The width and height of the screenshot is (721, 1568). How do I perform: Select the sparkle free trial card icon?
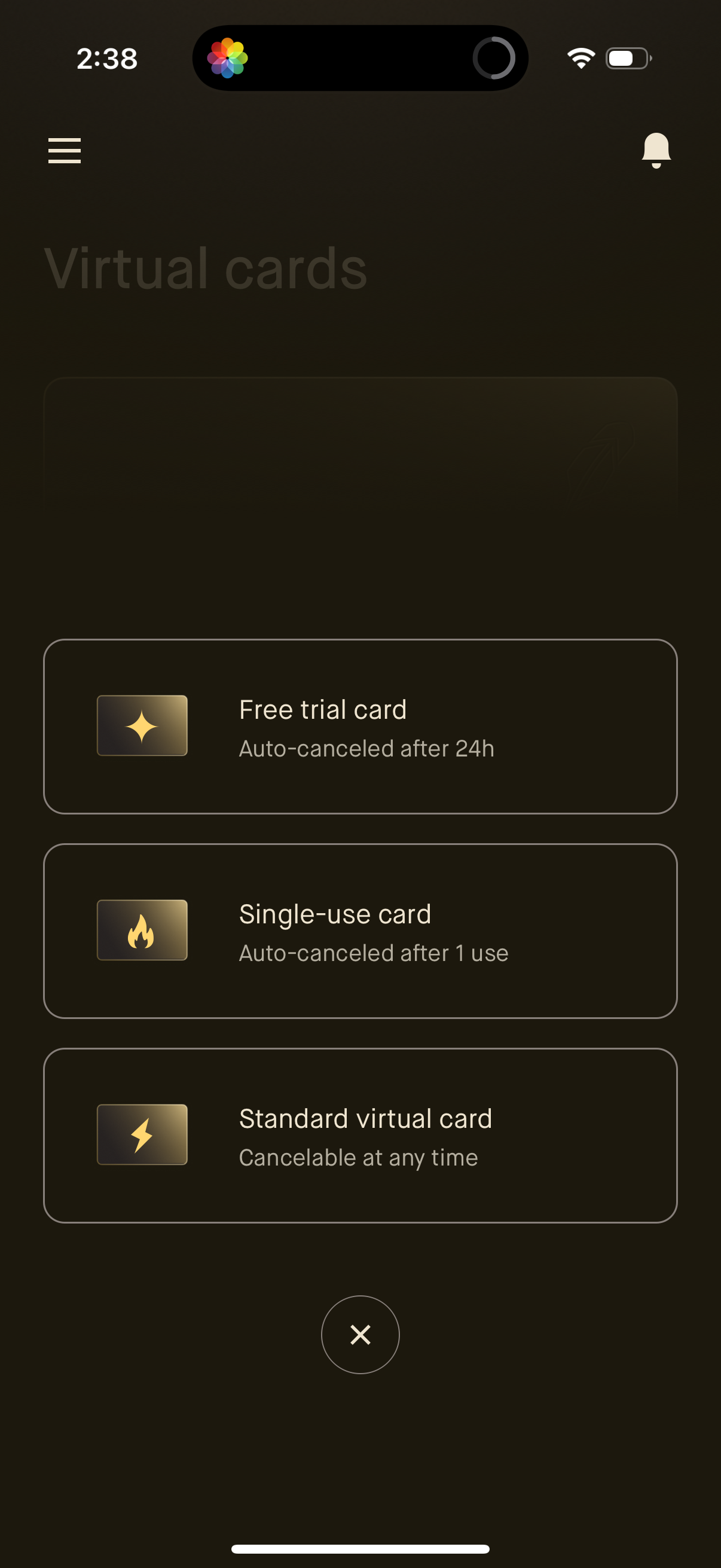pos(142,725)
